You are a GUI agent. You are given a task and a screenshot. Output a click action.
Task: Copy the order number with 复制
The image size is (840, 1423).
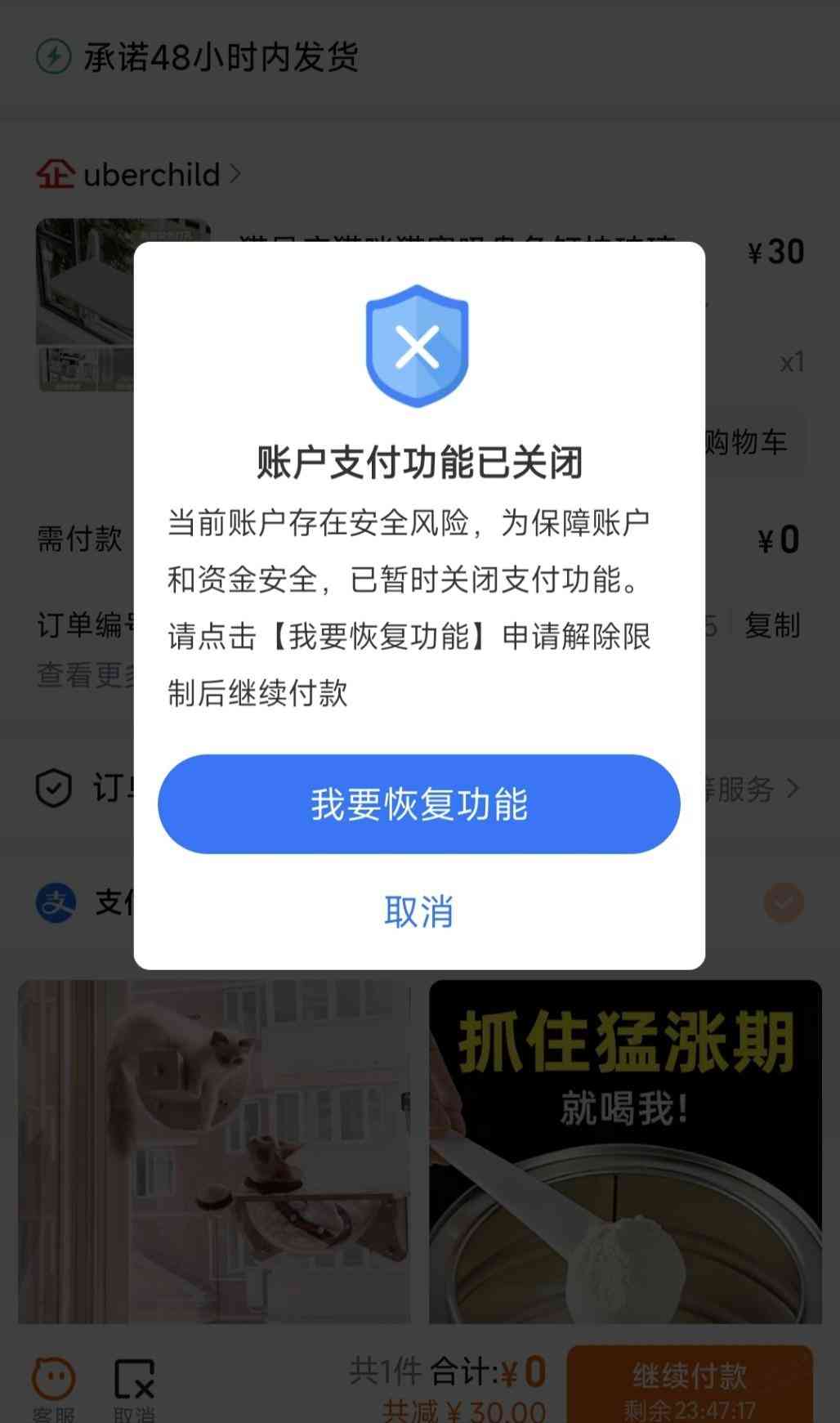coord(771,626)
